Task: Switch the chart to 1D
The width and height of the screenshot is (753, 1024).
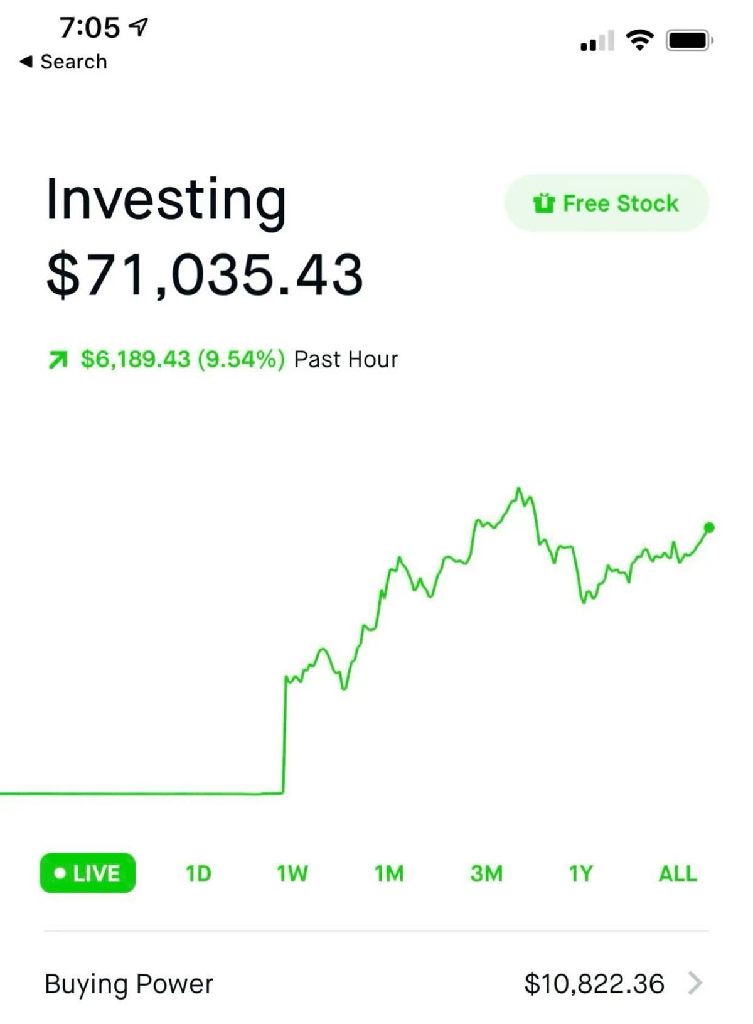Action: click(198, 873)
